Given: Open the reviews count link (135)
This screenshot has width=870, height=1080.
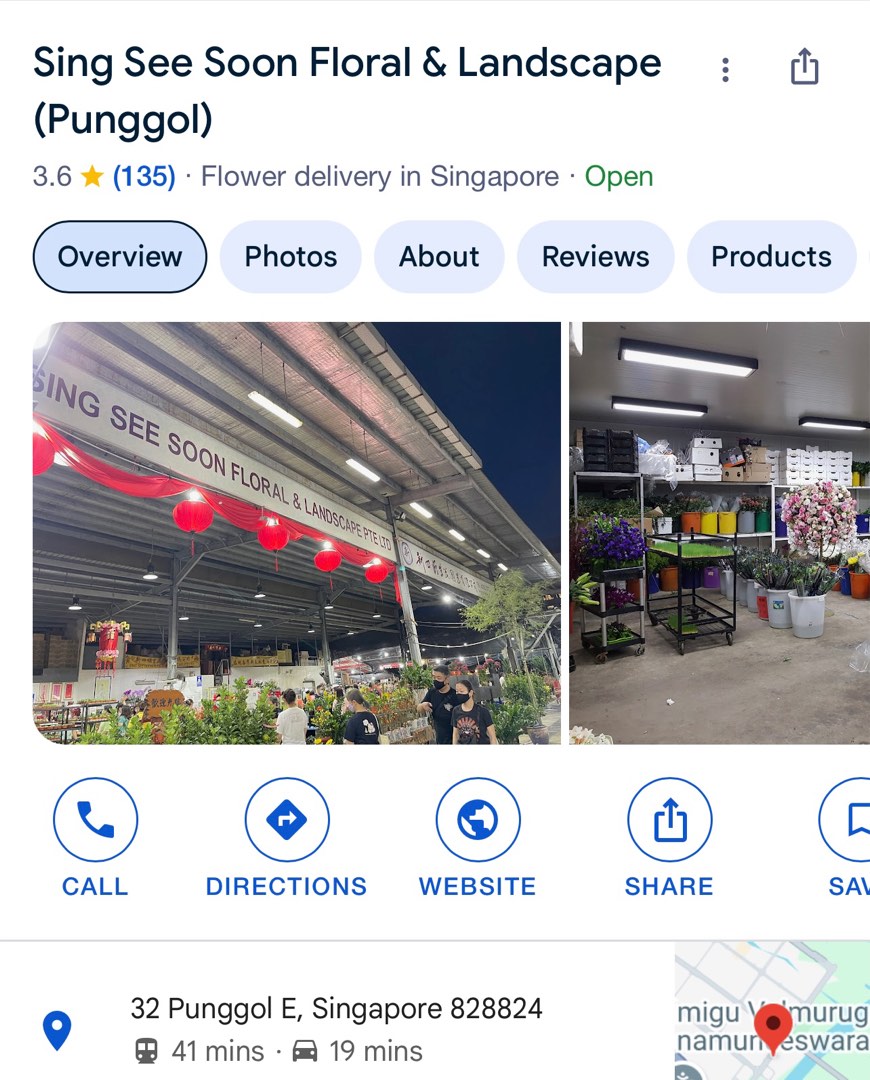Looking at the screenshot, I should [x=140, y=176].
